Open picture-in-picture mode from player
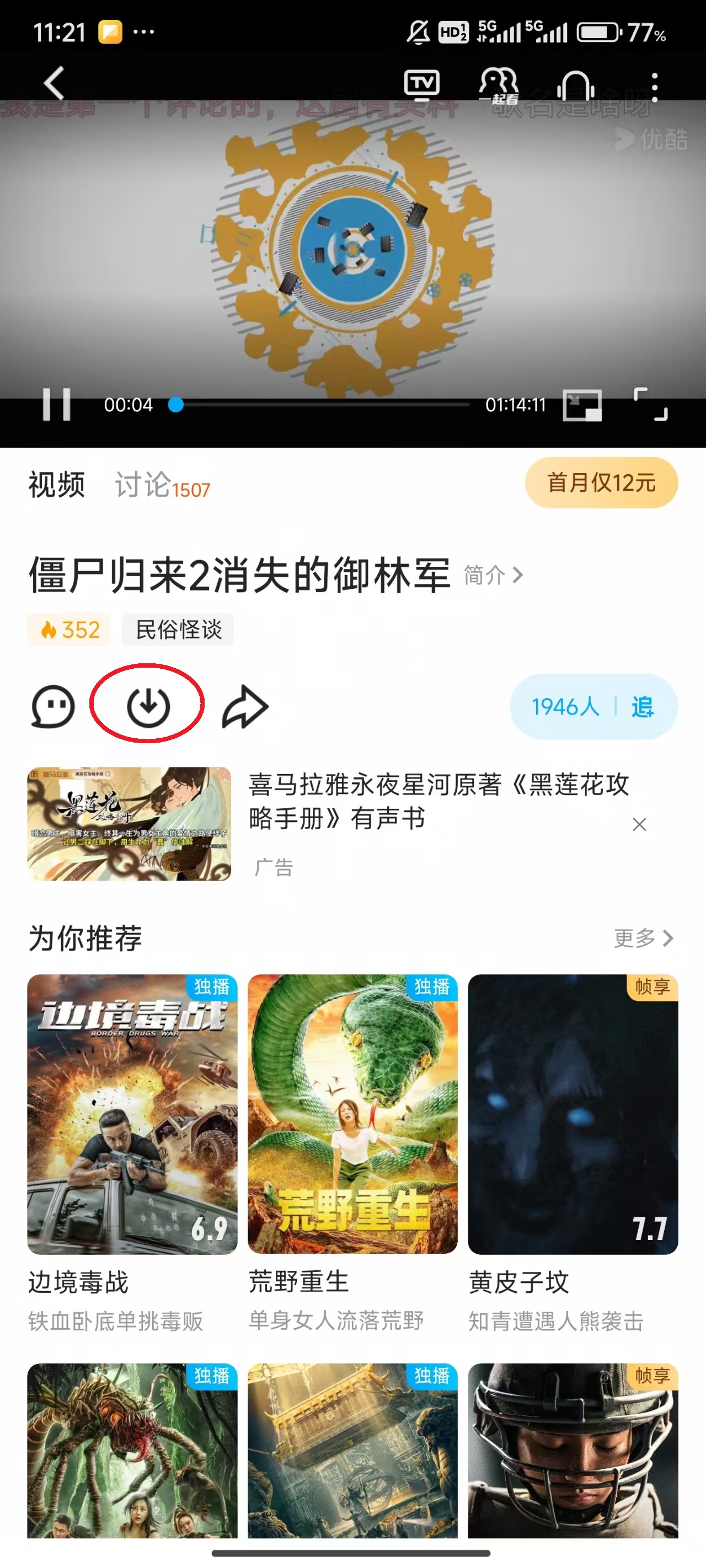This screenshot has width=706, height=1568. pyautogui.click(x=582, y=406)
